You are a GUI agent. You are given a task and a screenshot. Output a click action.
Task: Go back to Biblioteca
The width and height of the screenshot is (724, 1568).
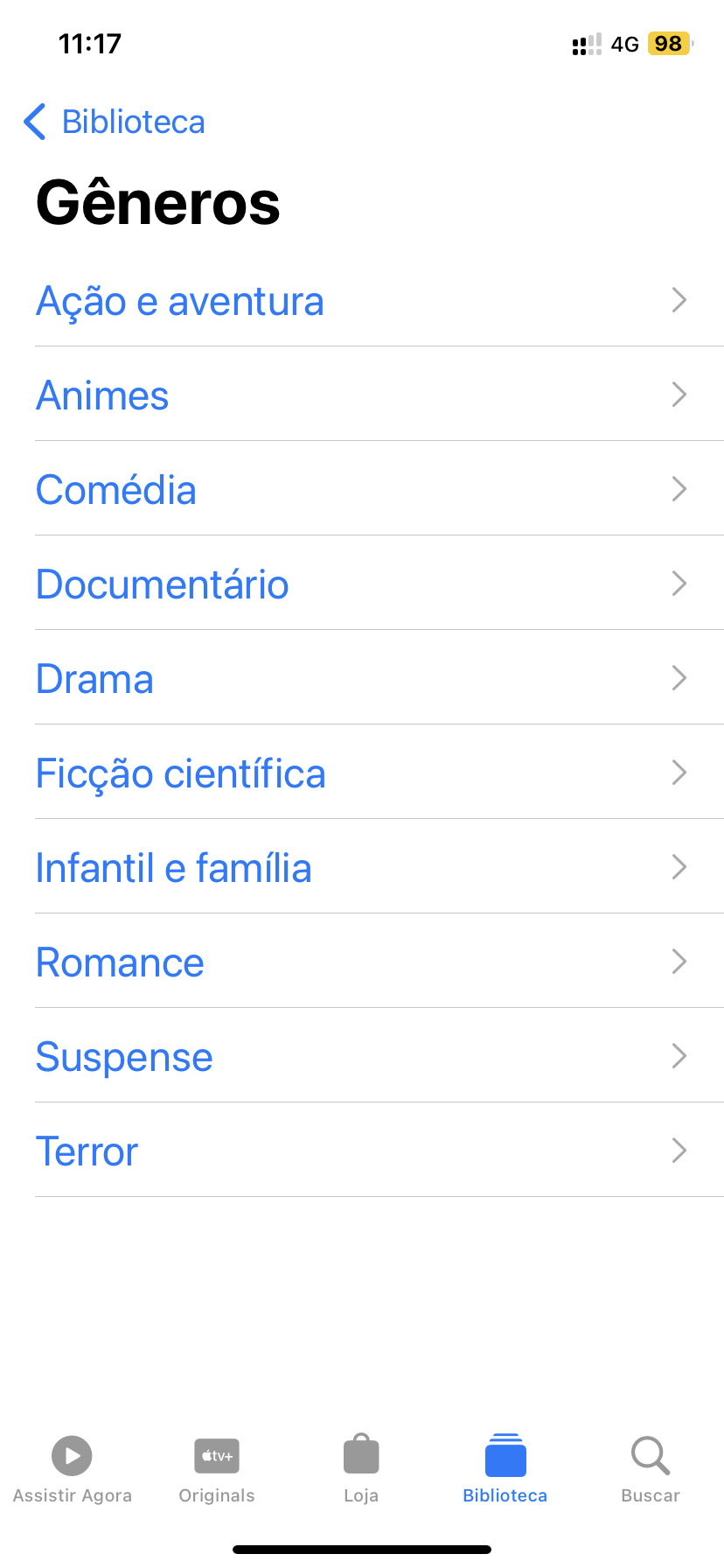[115, 122]
